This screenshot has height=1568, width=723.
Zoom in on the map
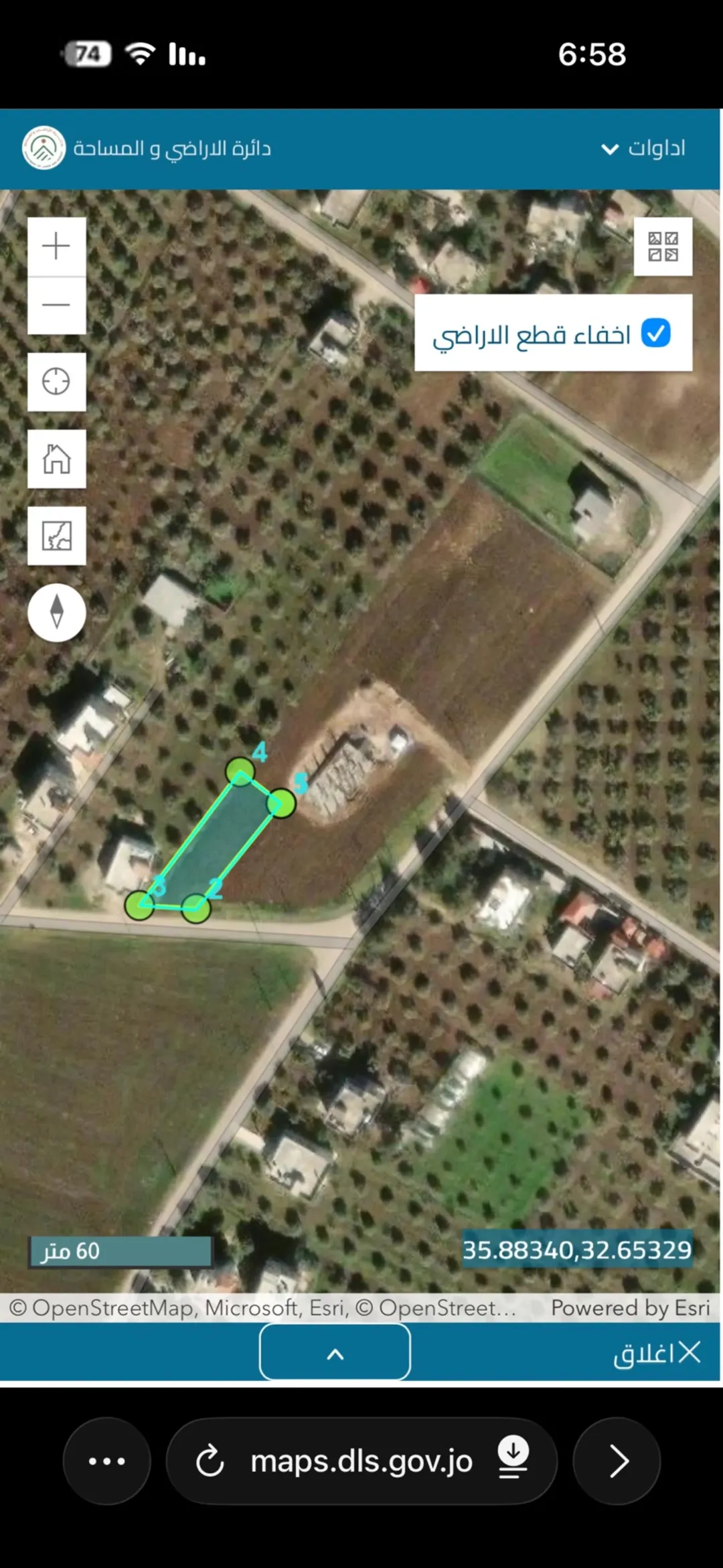coord(56,246)
